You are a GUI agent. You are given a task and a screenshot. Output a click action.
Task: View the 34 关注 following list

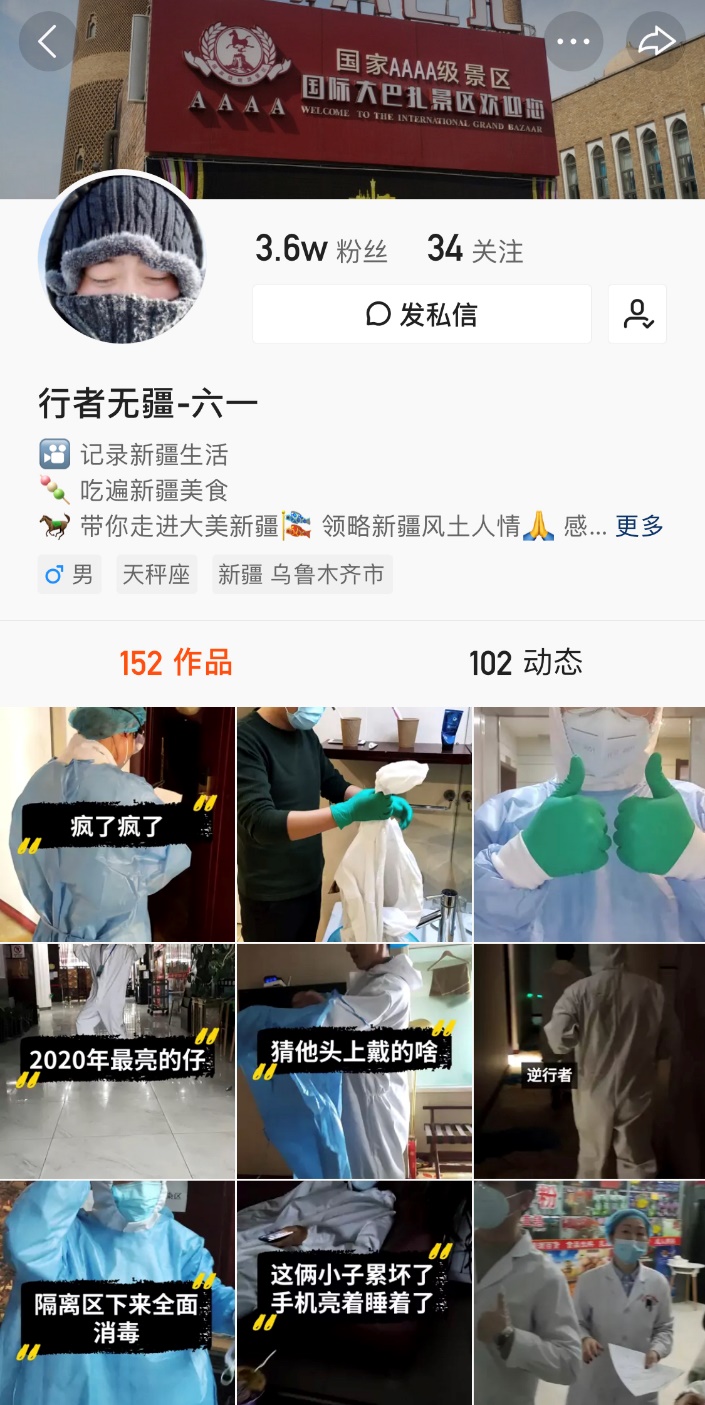pyautogui.click(x=475, y=249)
